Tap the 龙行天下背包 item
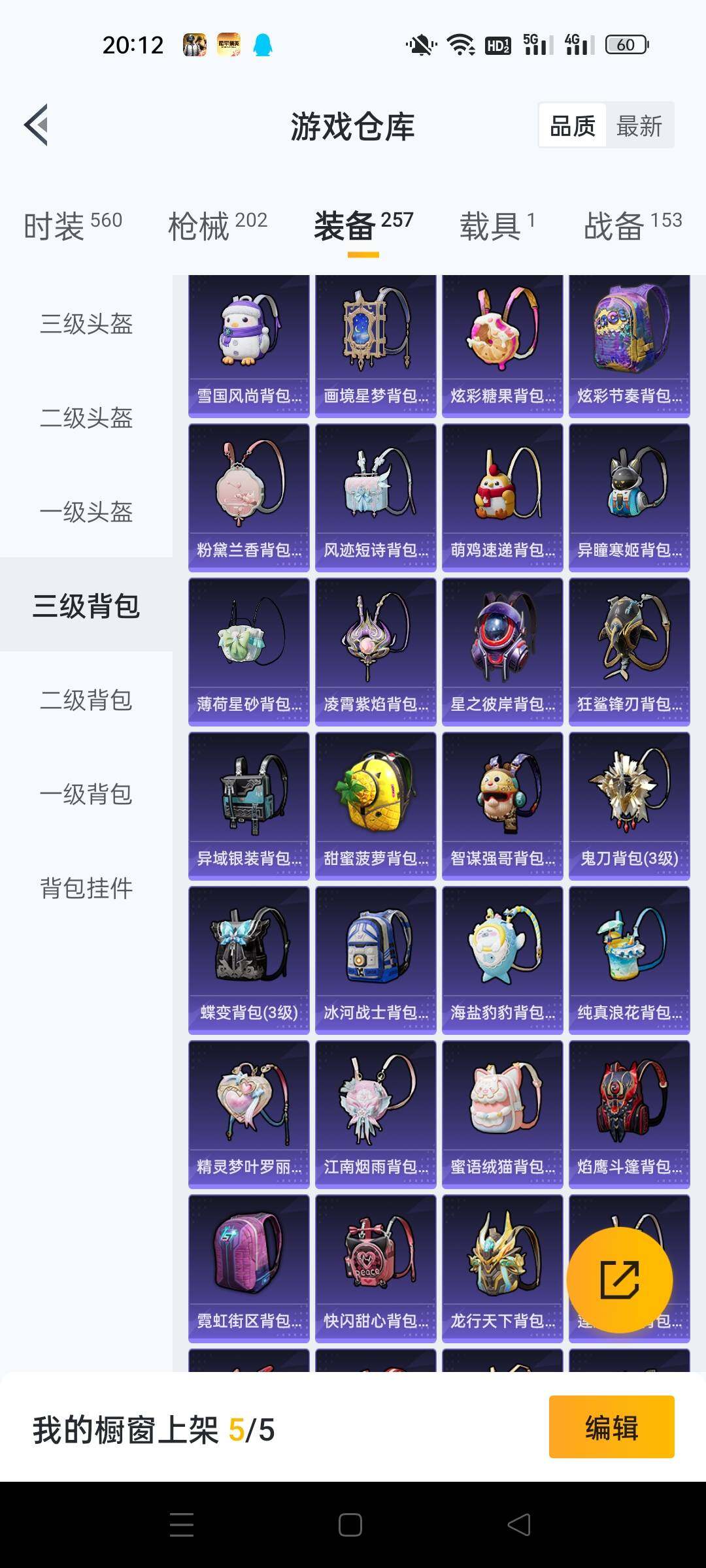The width and height of the screenshot is (706, 1568). (503, 1269)
